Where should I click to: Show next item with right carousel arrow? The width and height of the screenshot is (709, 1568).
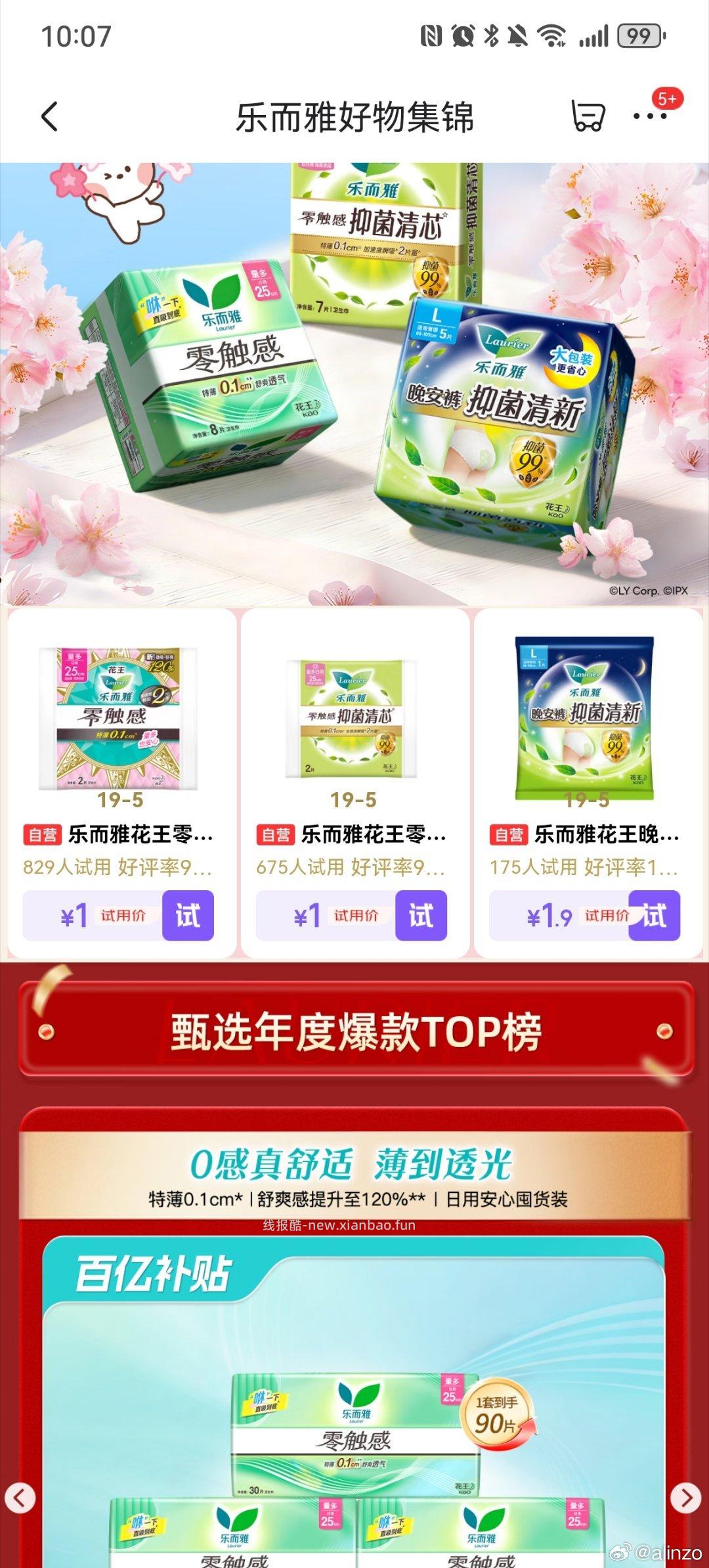tap(687, 1498)
